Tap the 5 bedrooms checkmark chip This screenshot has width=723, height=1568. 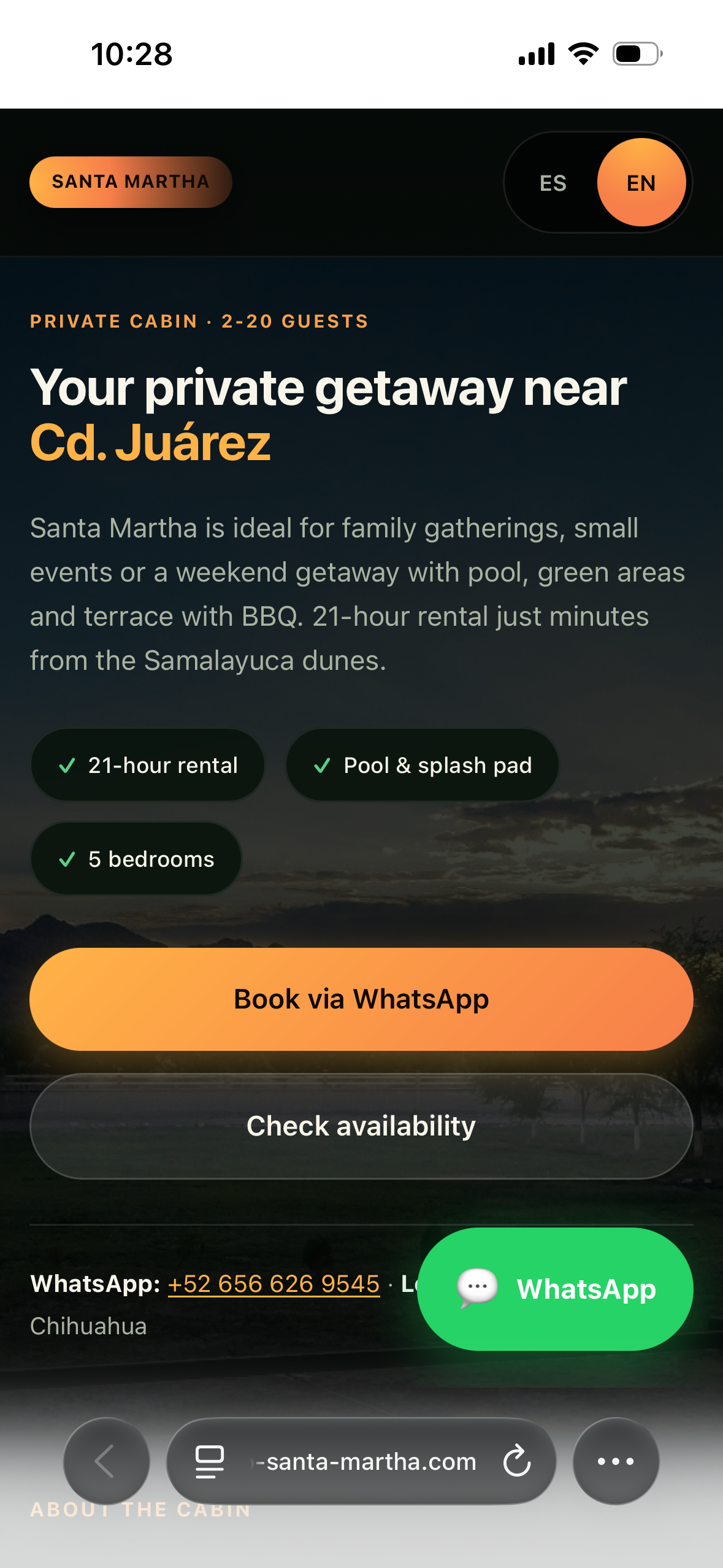tap(135, 859)
